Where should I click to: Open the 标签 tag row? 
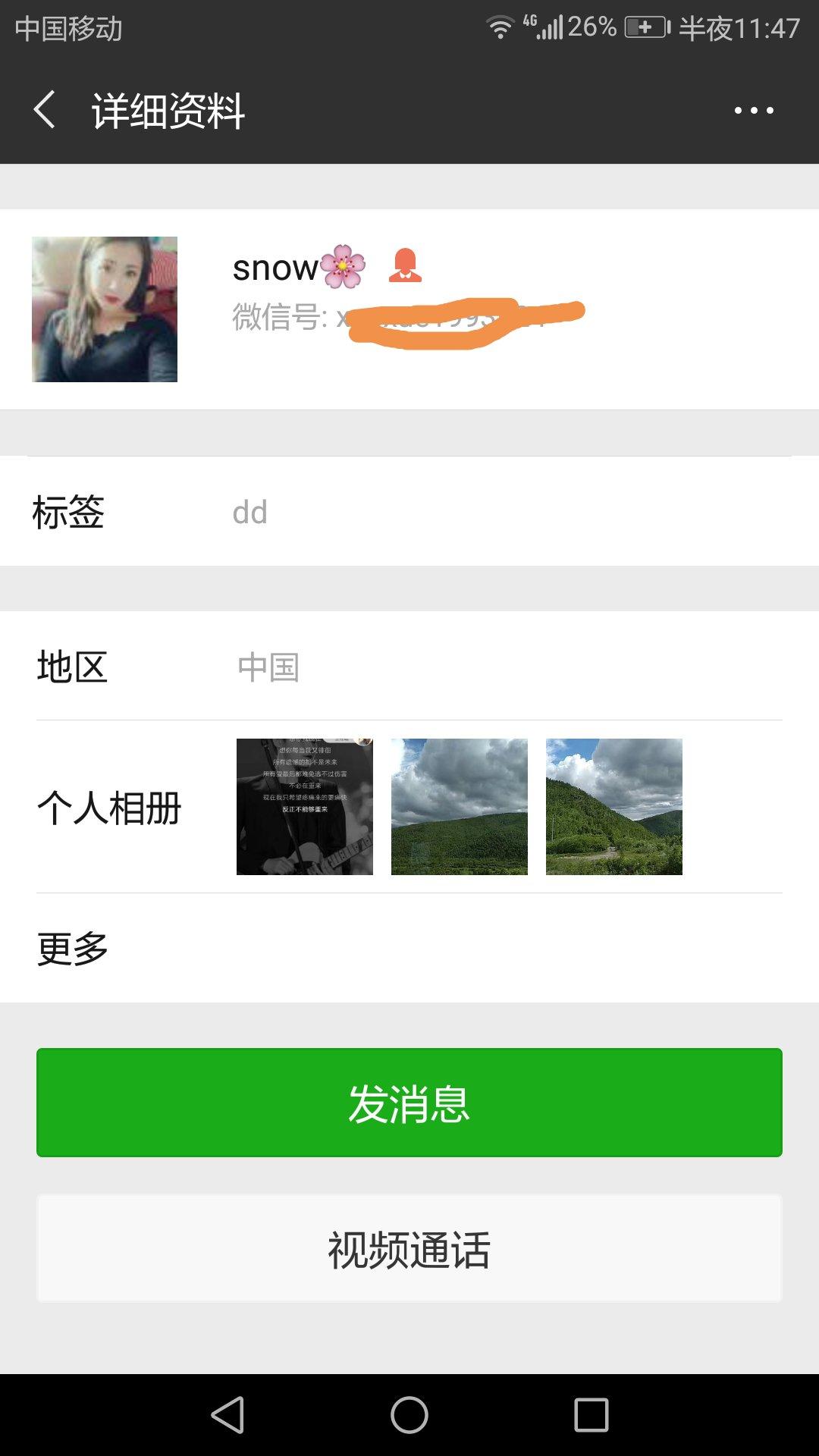tap(409, 512)
